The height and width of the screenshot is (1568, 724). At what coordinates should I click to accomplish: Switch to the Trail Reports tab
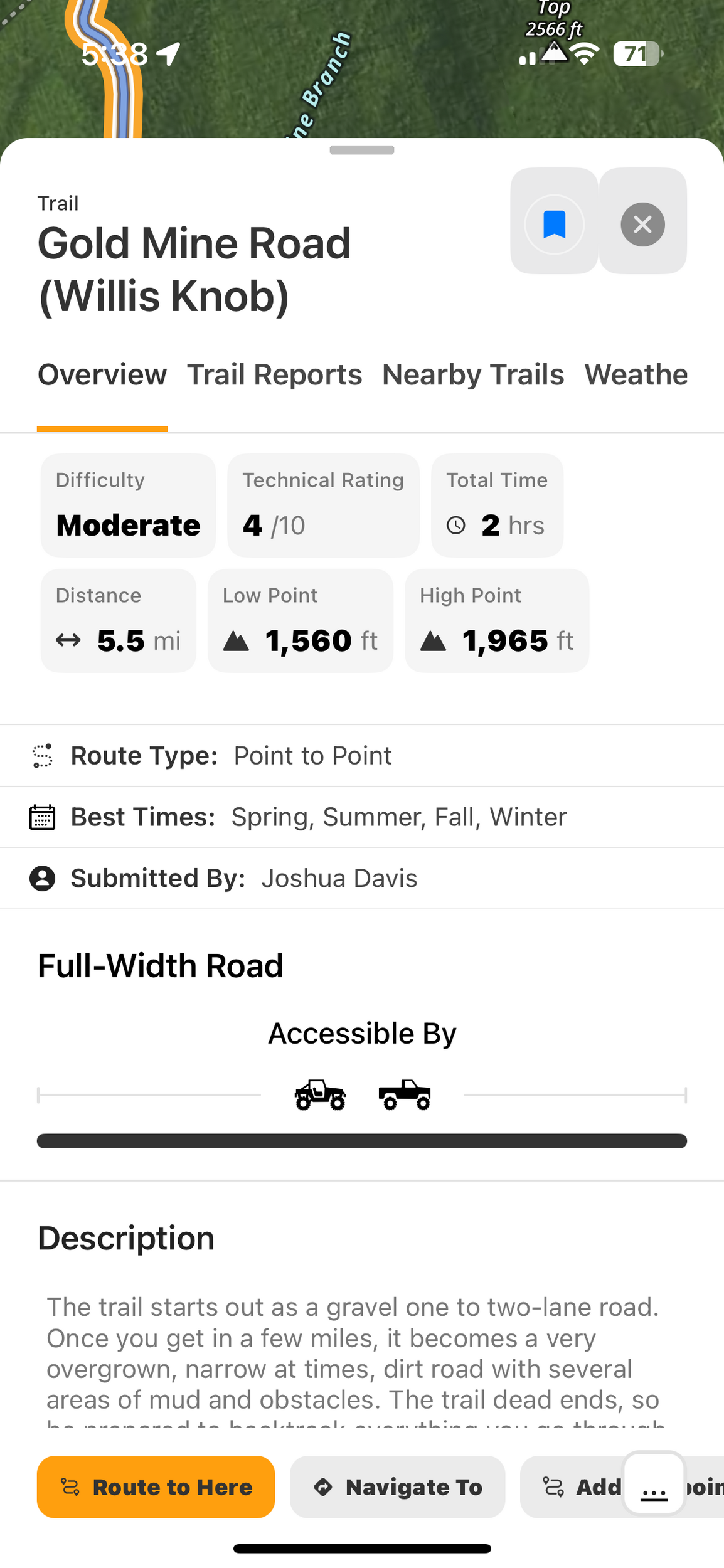pos(274,374)
